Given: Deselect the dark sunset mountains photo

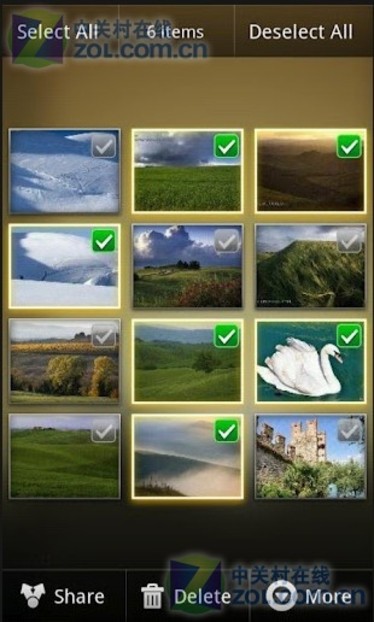Looking at the screenshot, I should (x=311, y=171).
